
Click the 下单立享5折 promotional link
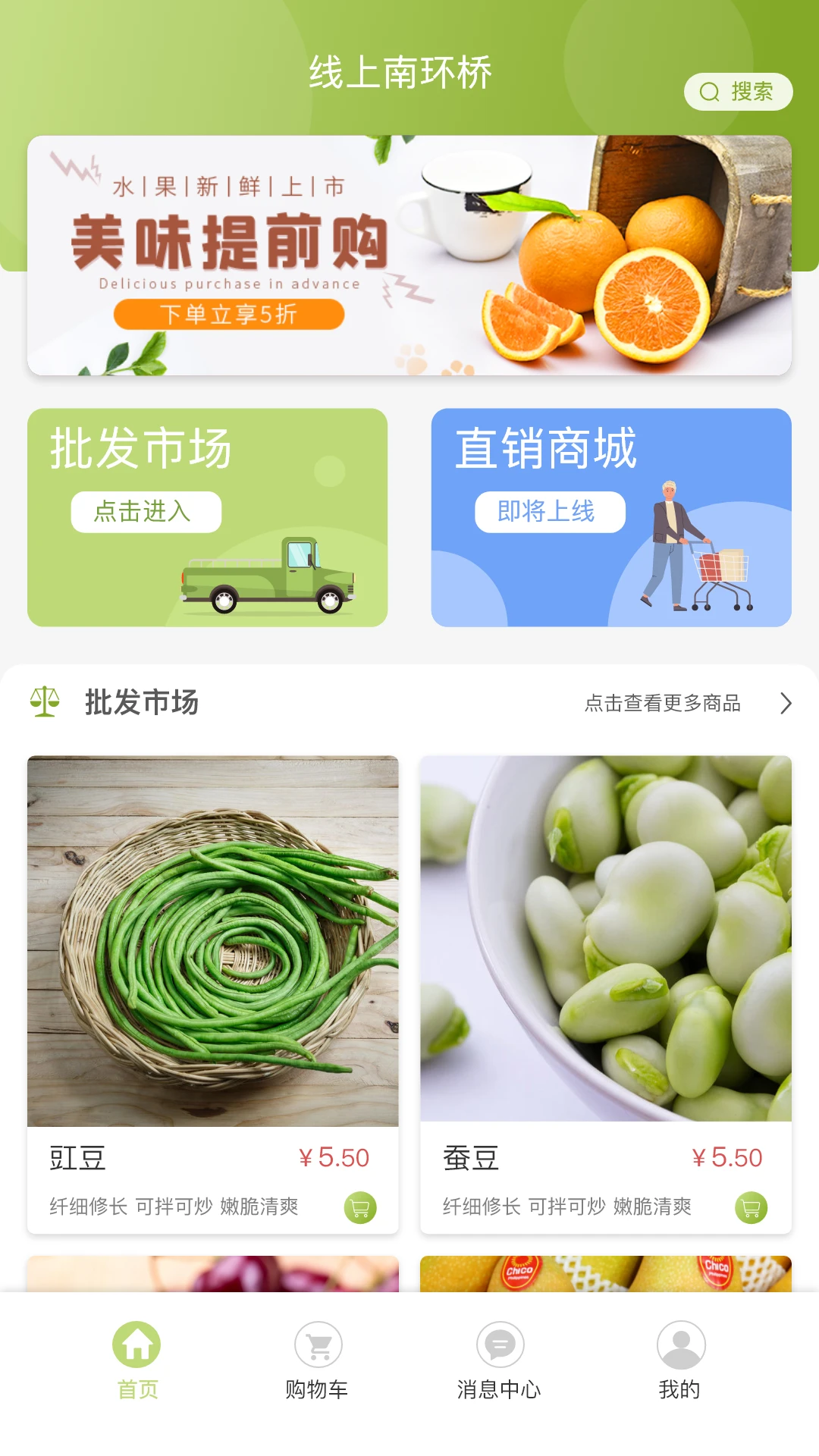click(229, 313)
